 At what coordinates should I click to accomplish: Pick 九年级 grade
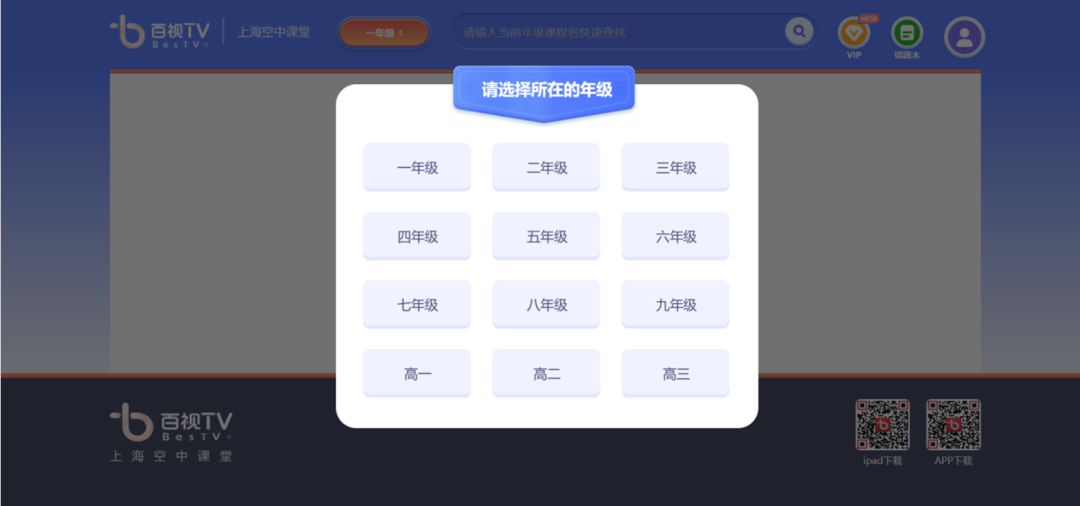(675, 304)
